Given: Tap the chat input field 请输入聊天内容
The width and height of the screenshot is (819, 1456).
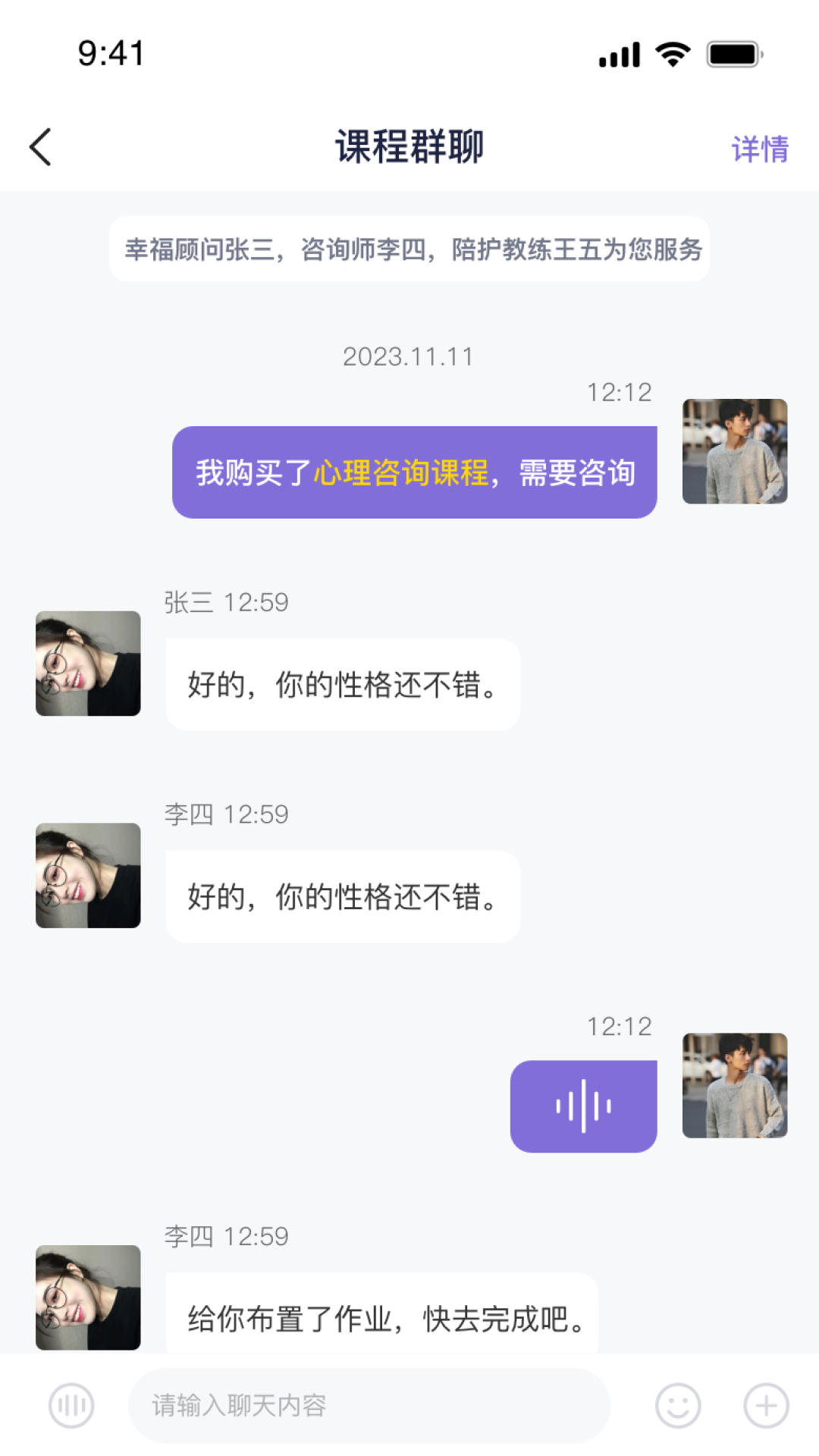Looking at the screenshot, I should coord(372,1404).
